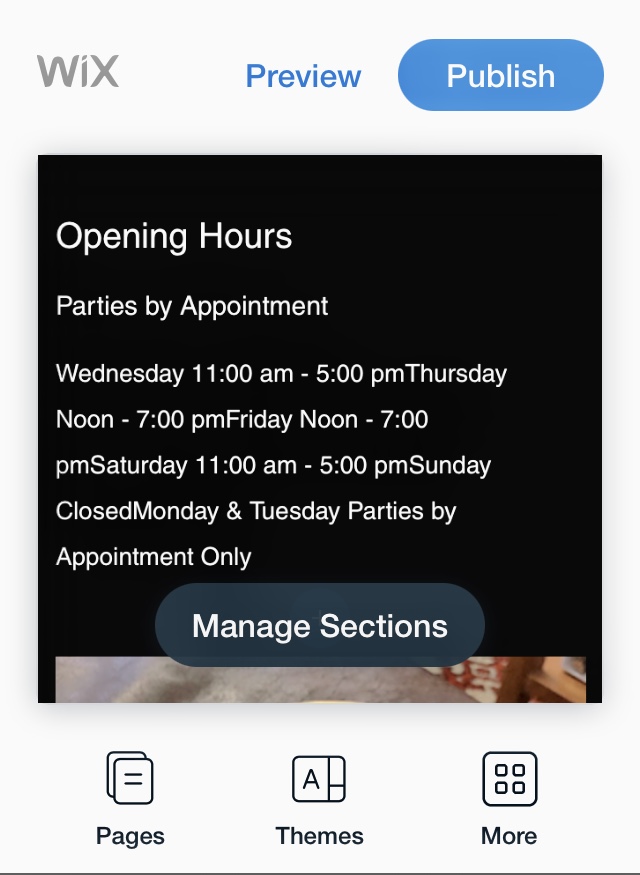Open the Pages menu

pyautogui.click(x=130, y=800)
